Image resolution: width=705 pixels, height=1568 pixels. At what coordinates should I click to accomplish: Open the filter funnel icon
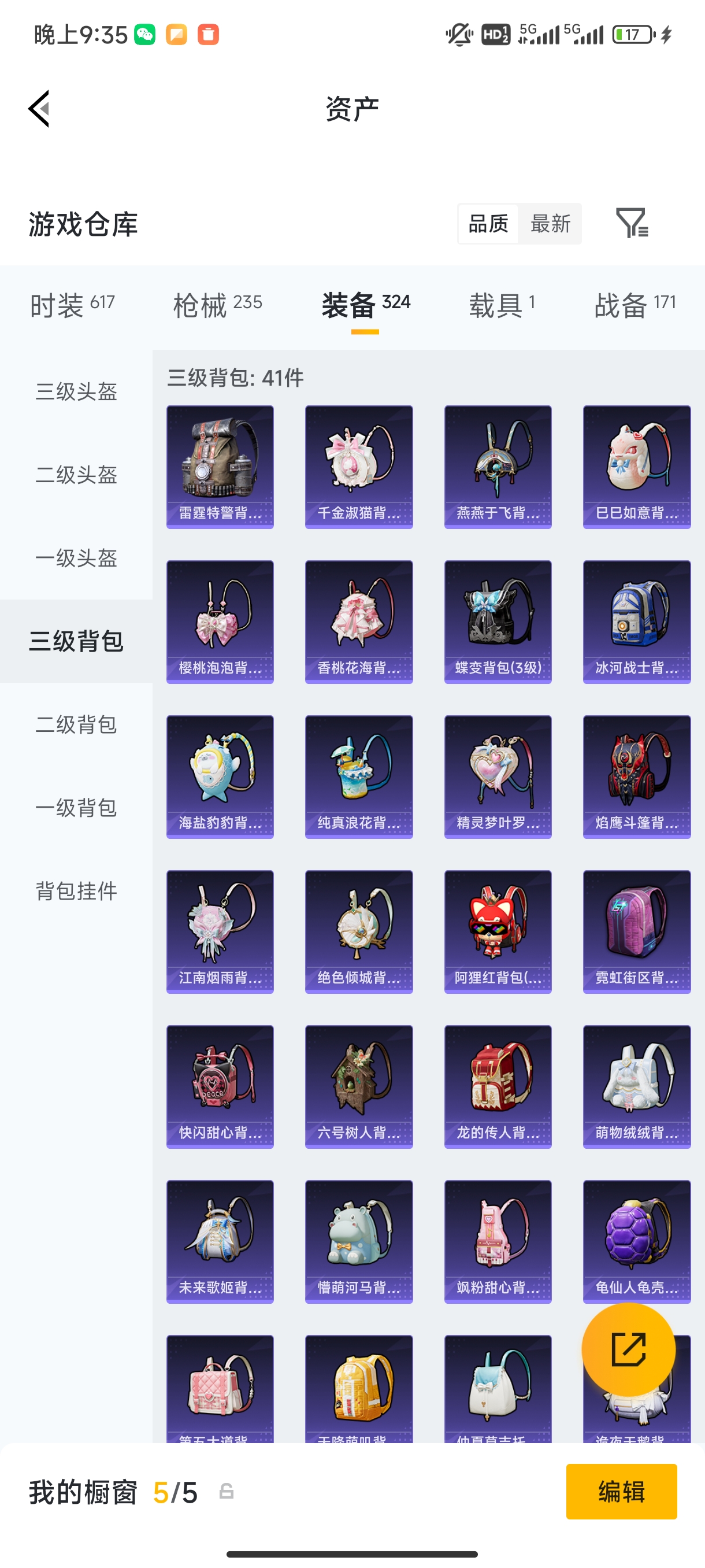click(x=633, y=223)
